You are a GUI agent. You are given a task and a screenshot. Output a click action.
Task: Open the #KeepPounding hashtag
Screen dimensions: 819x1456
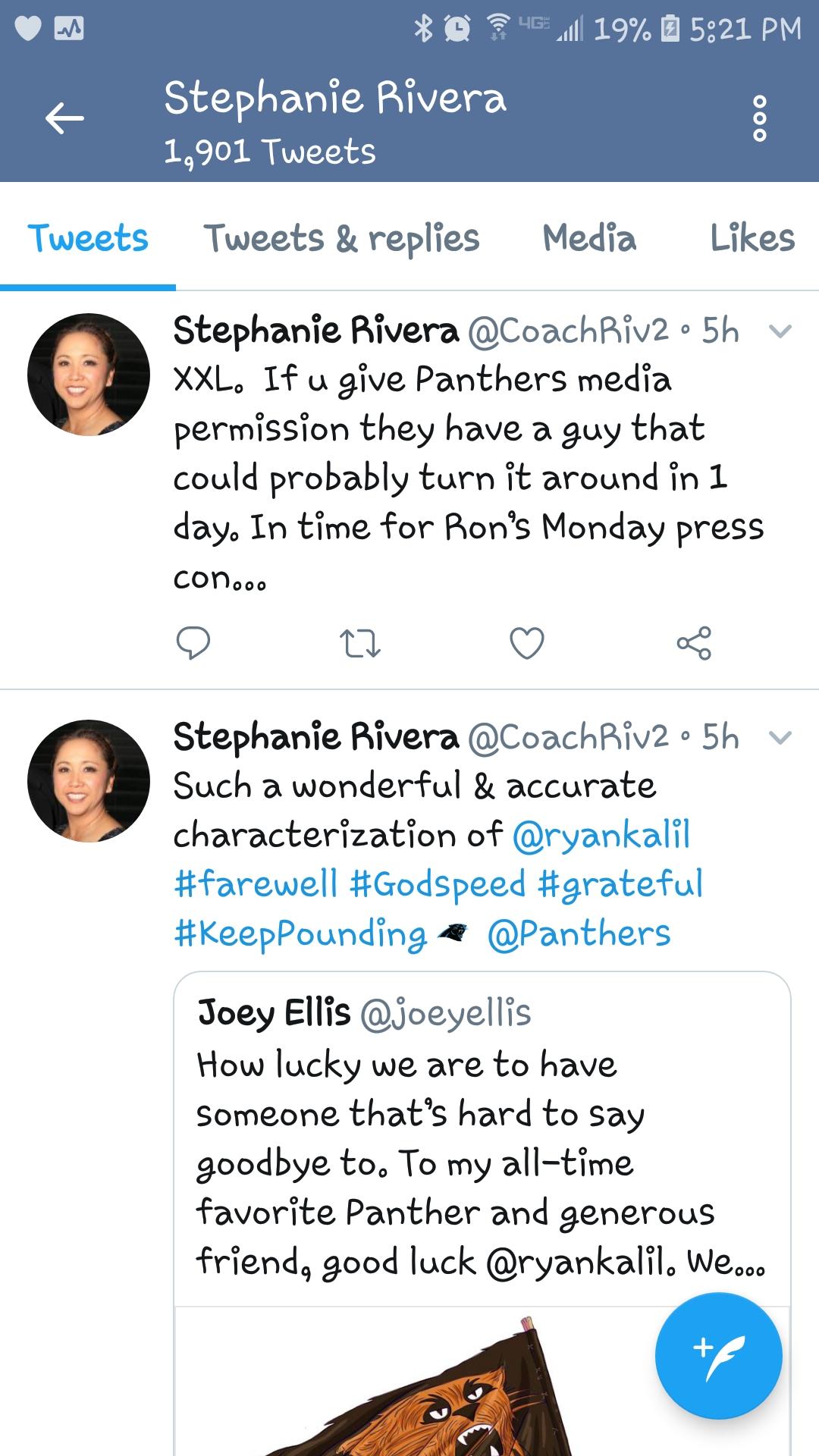pyautogui.click(x=300, y=934)
